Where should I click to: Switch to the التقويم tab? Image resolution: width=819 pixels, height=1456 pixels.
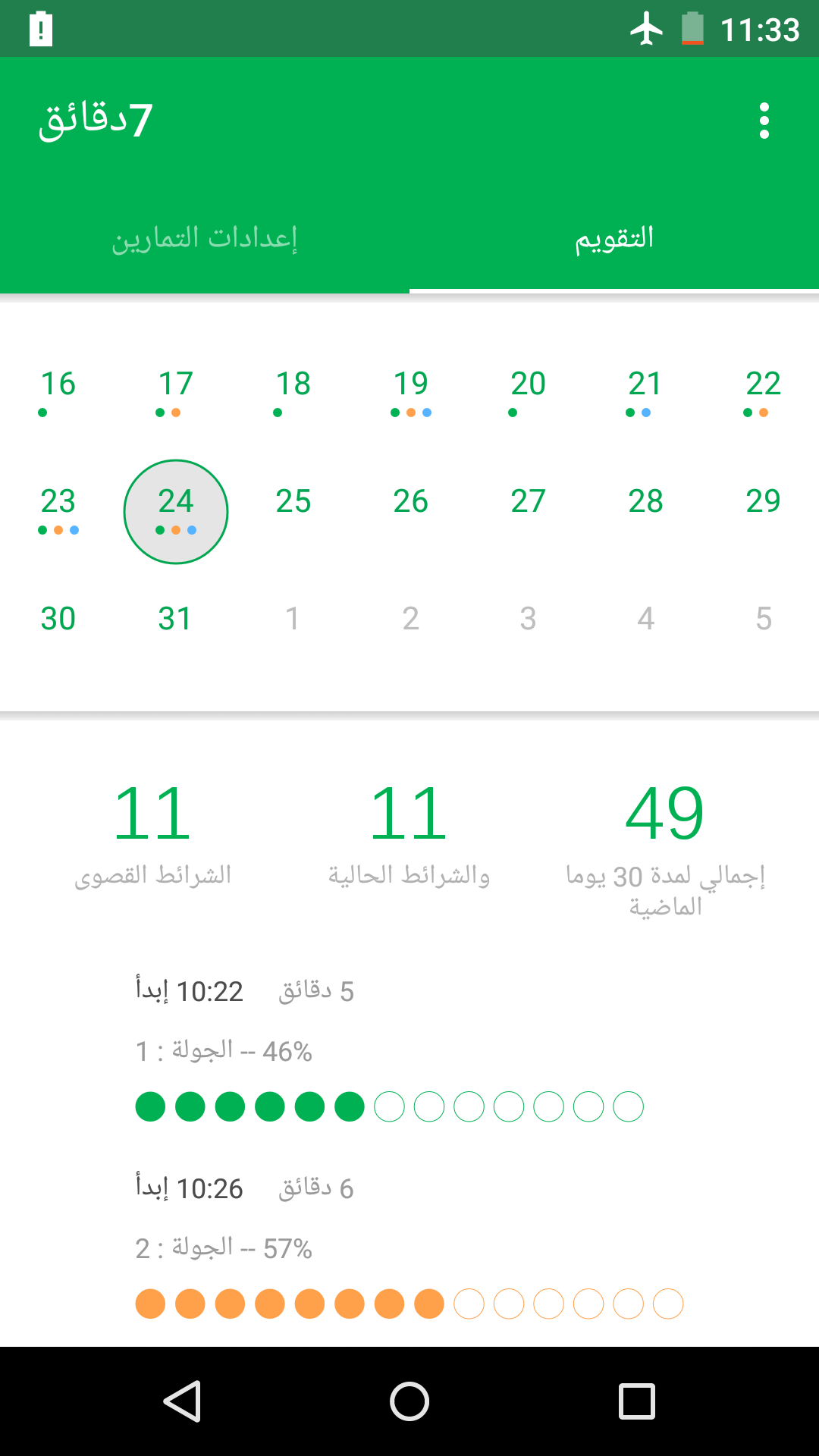click(614, 238)
